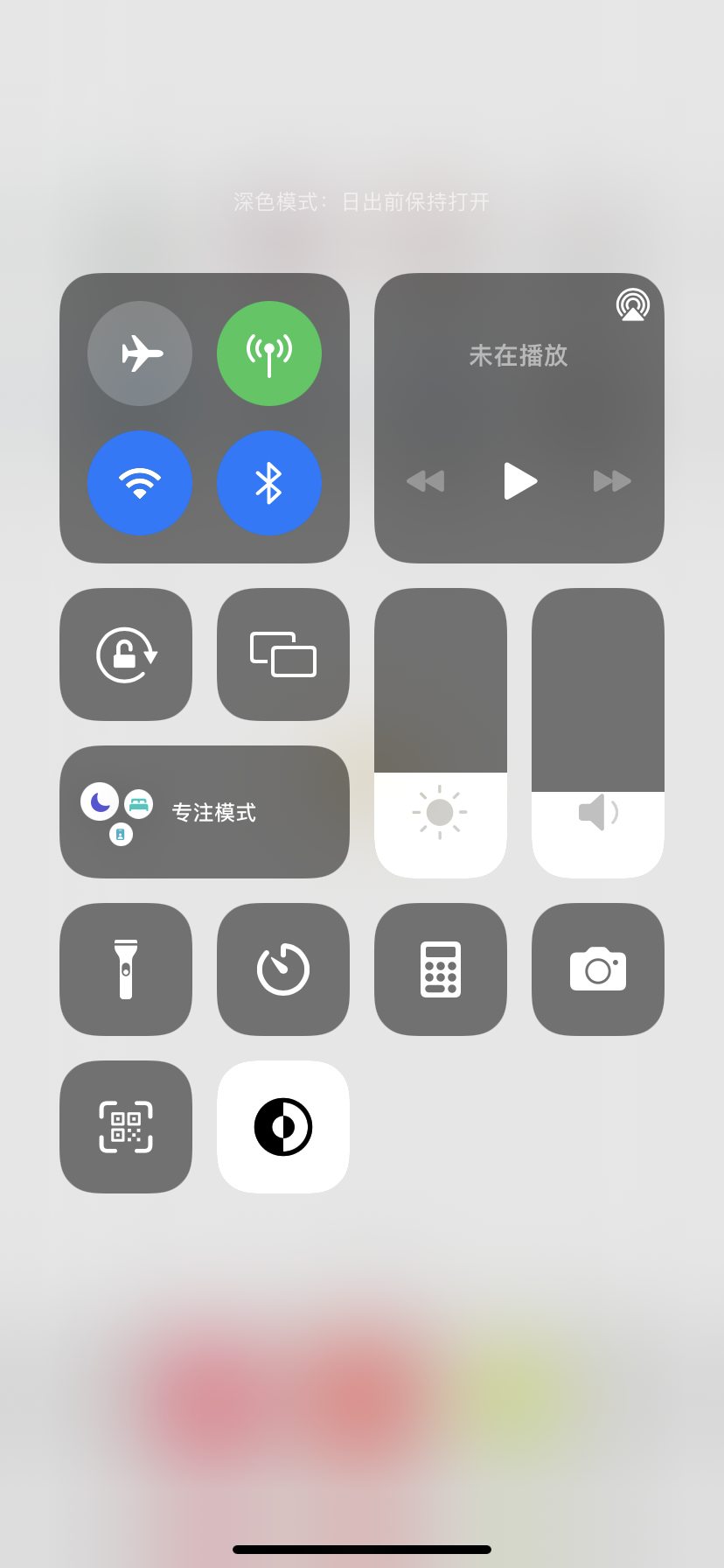
Task: Turn off cellular data
Action: point(269,353)
